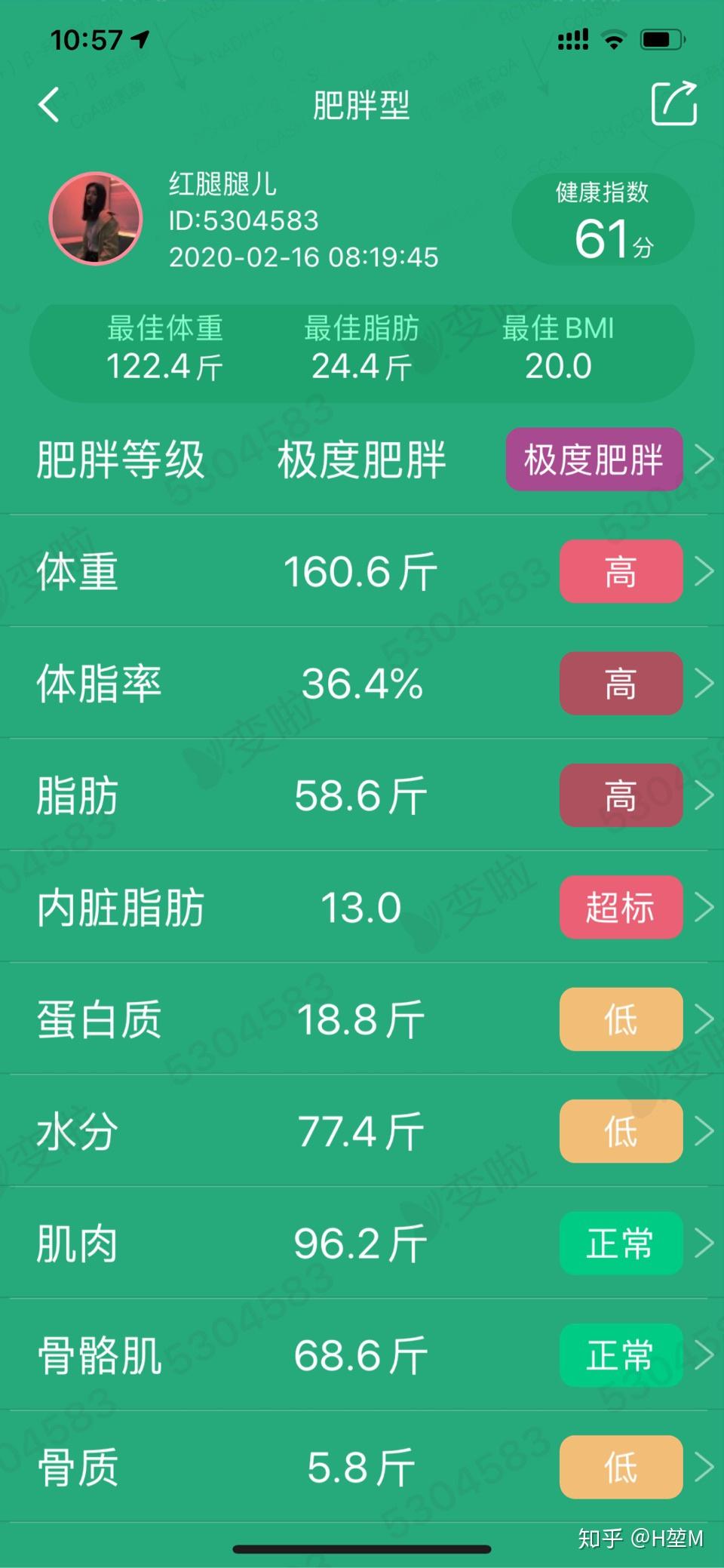Share this body report

coord(673,103)
